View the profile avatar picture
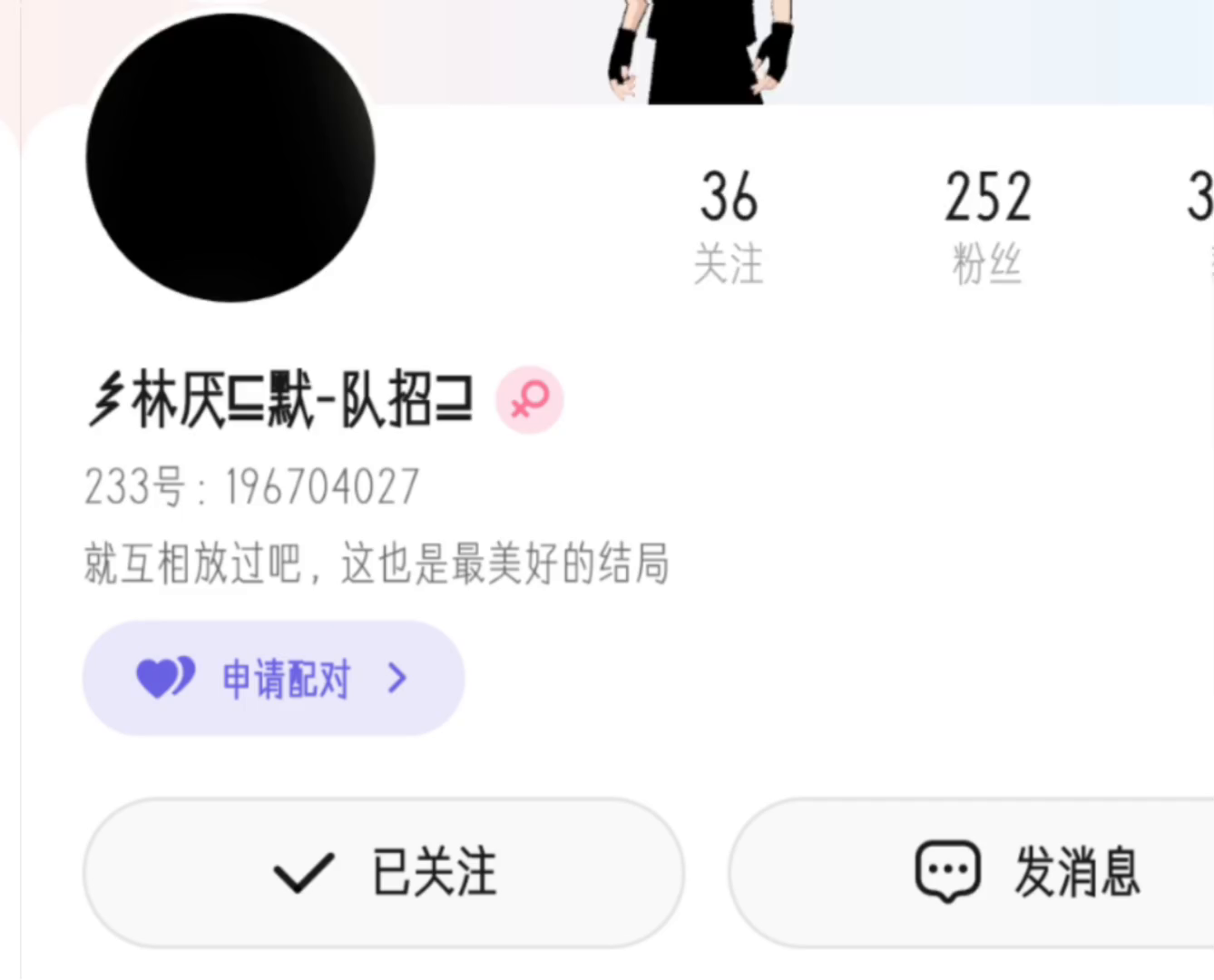Viewport: 1214px width, 980px height. click(x=230, y=158)
